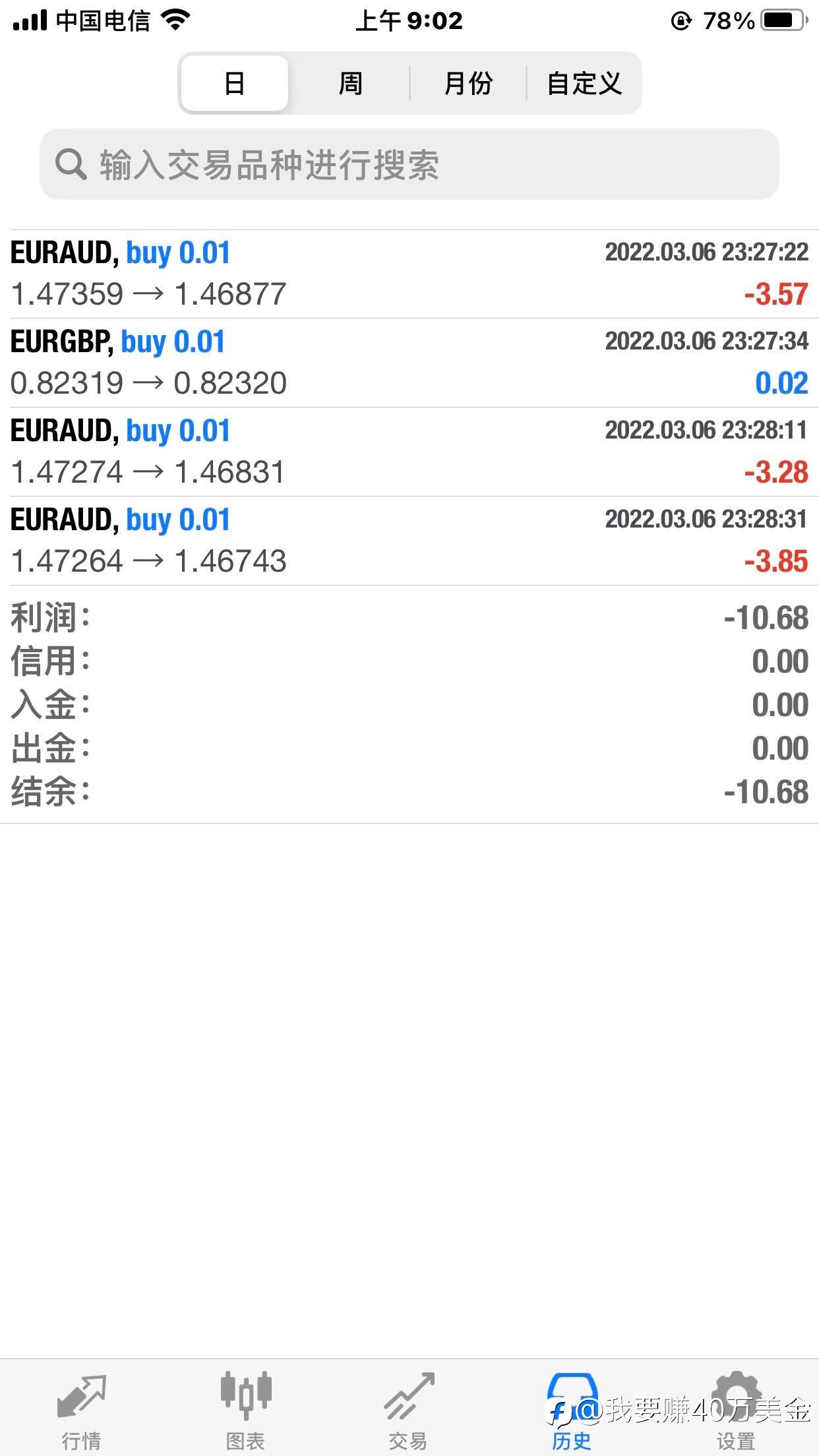
Task: Open the EURAUD trade closed at 23:28:11
Action: pyautogui.click(x=409, y=452)
